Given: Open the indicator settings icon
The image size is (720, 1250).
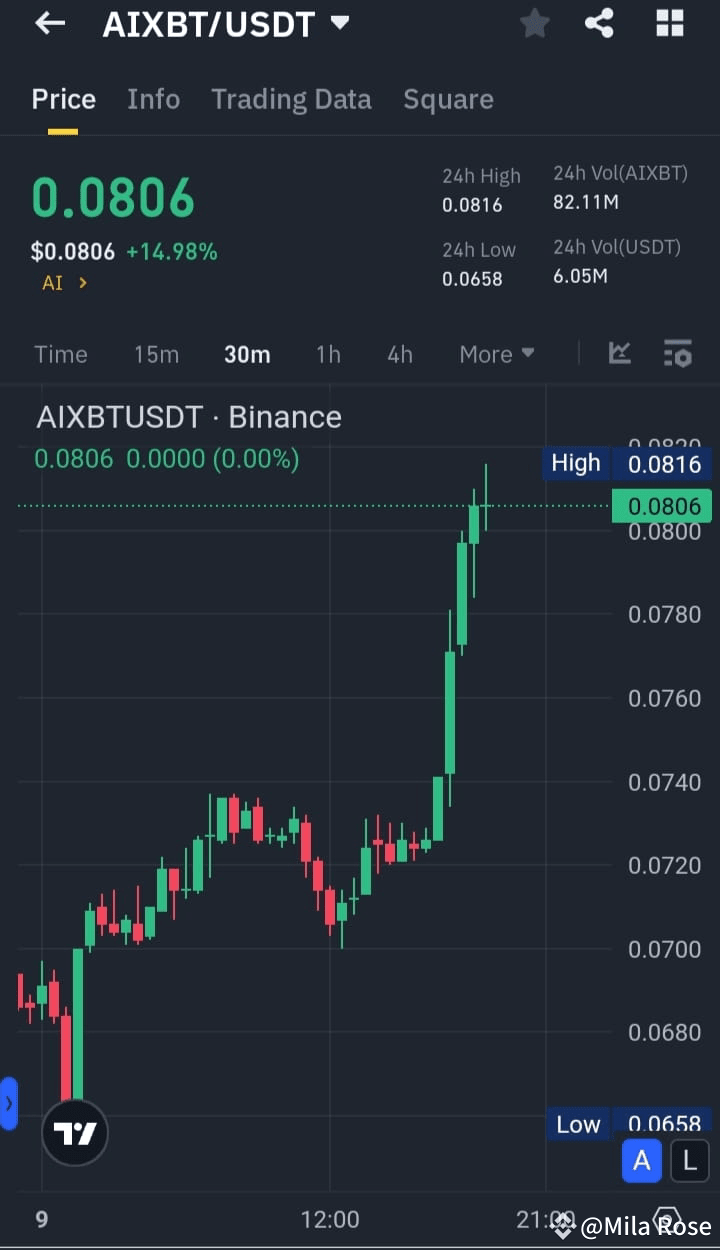Looking at the screenshot, I should [x=677, y=353].
